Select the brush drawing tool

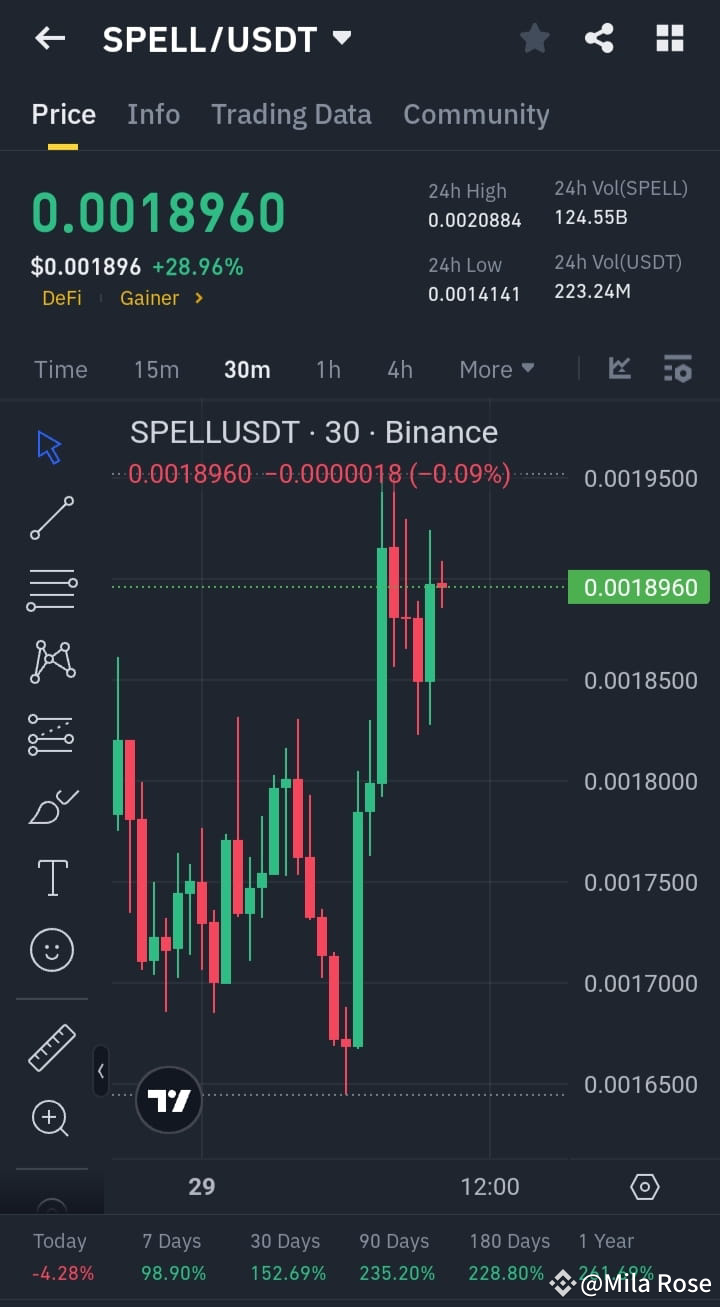(x=50, y=806)
